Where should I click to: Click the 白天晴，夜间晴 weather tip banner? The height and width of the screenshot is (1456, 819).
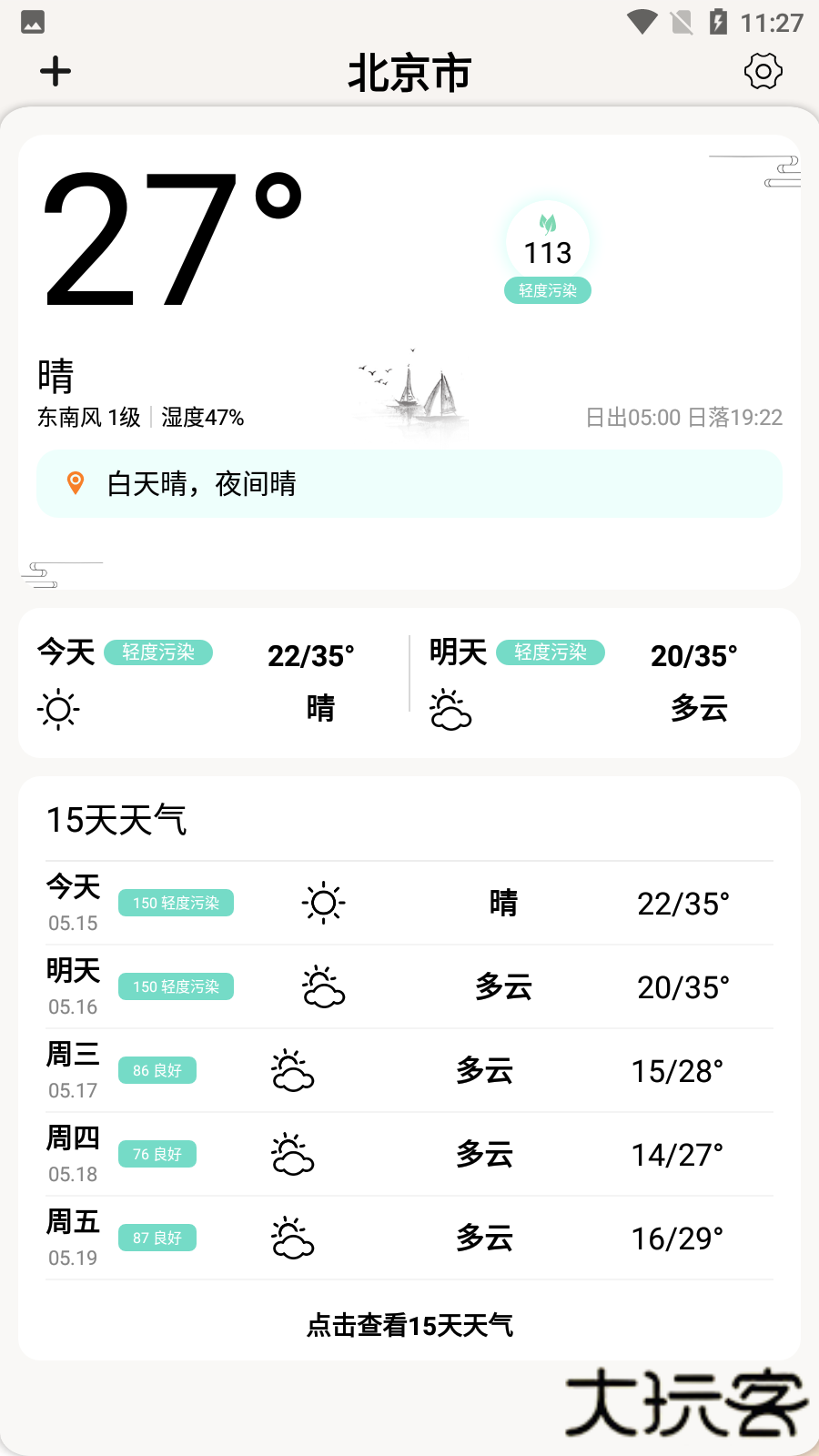409,483
